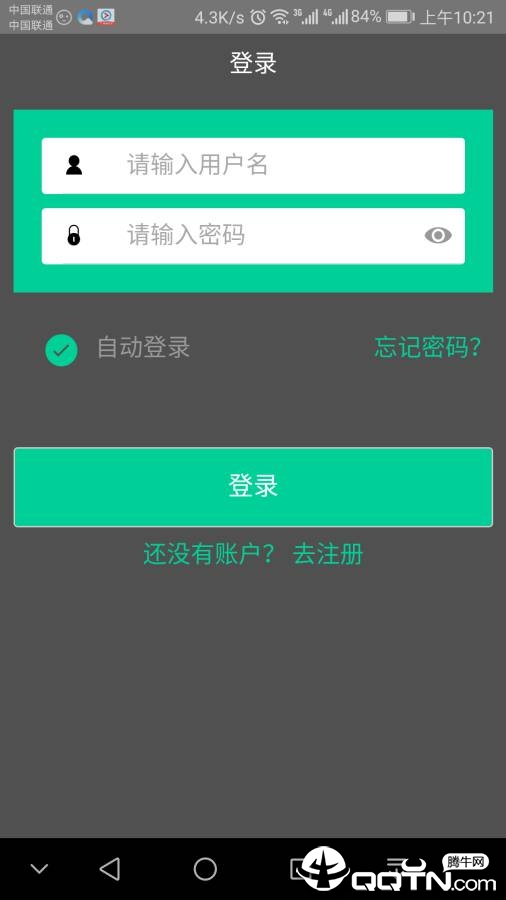Uncheck the 自动登录 auto-login checkbox

[61, 350]
